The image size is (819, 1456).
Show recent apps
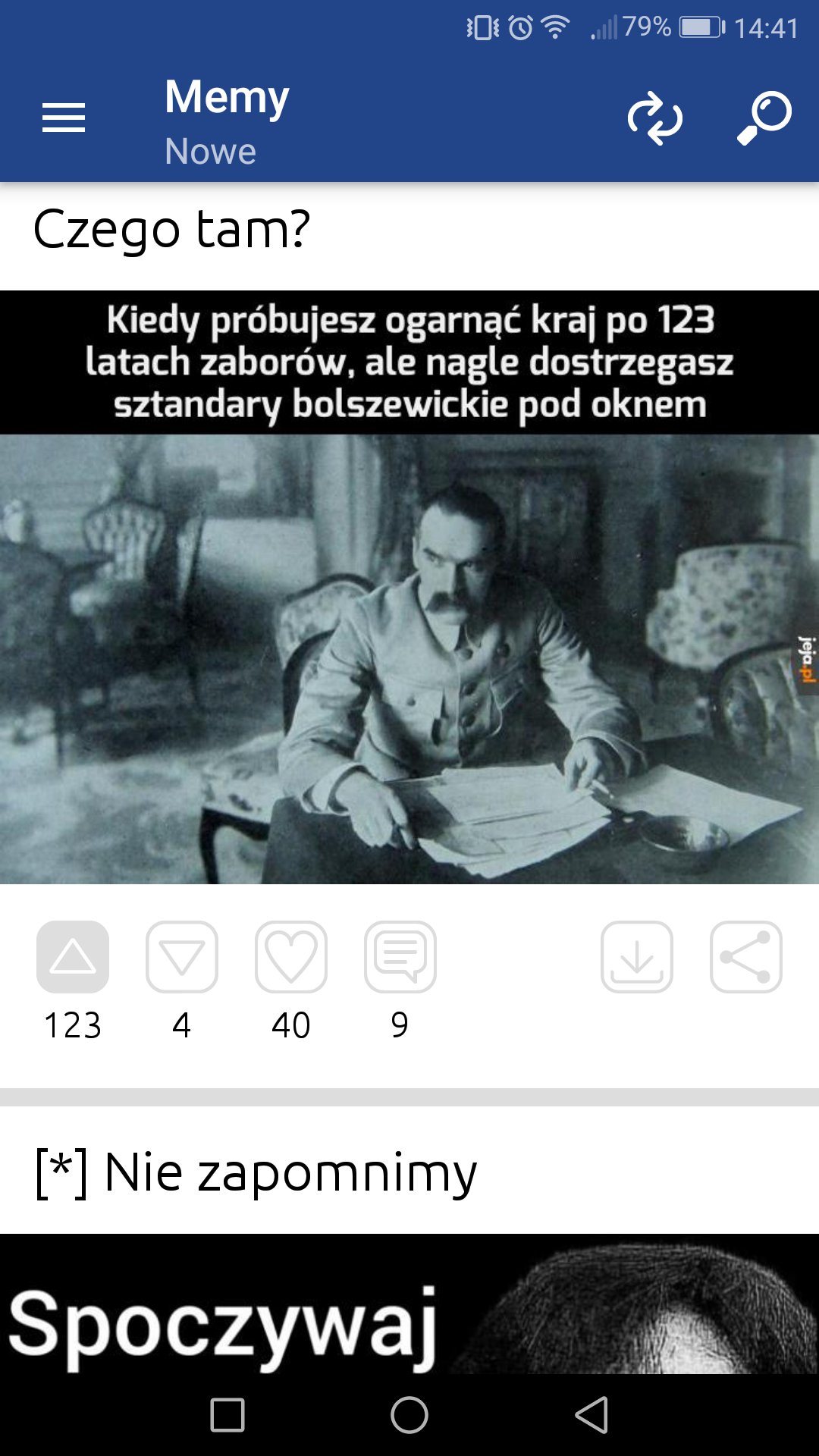227,1415
